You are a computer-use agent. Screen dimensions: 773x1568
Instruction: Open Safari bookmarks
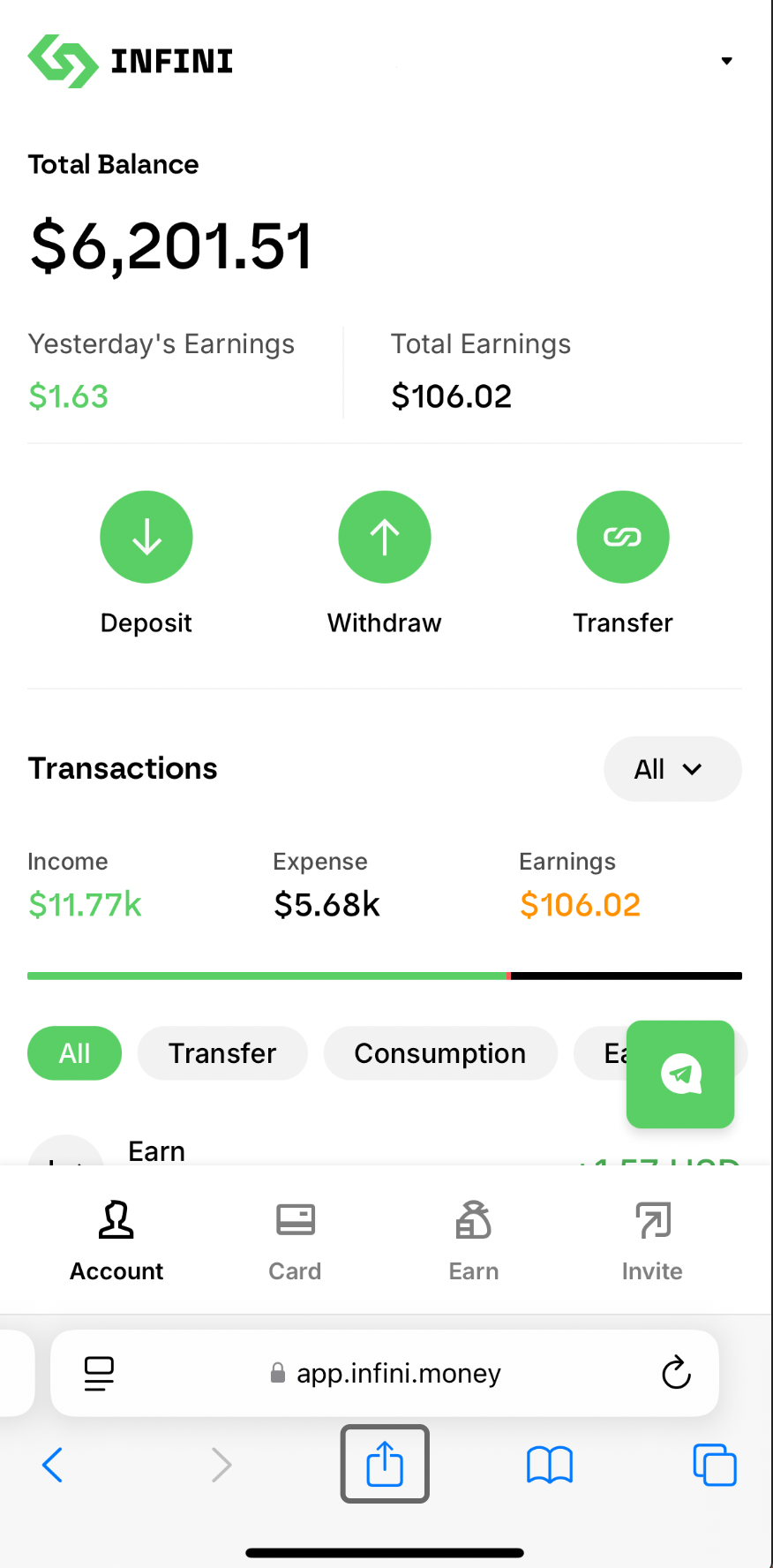[550, 1466]
